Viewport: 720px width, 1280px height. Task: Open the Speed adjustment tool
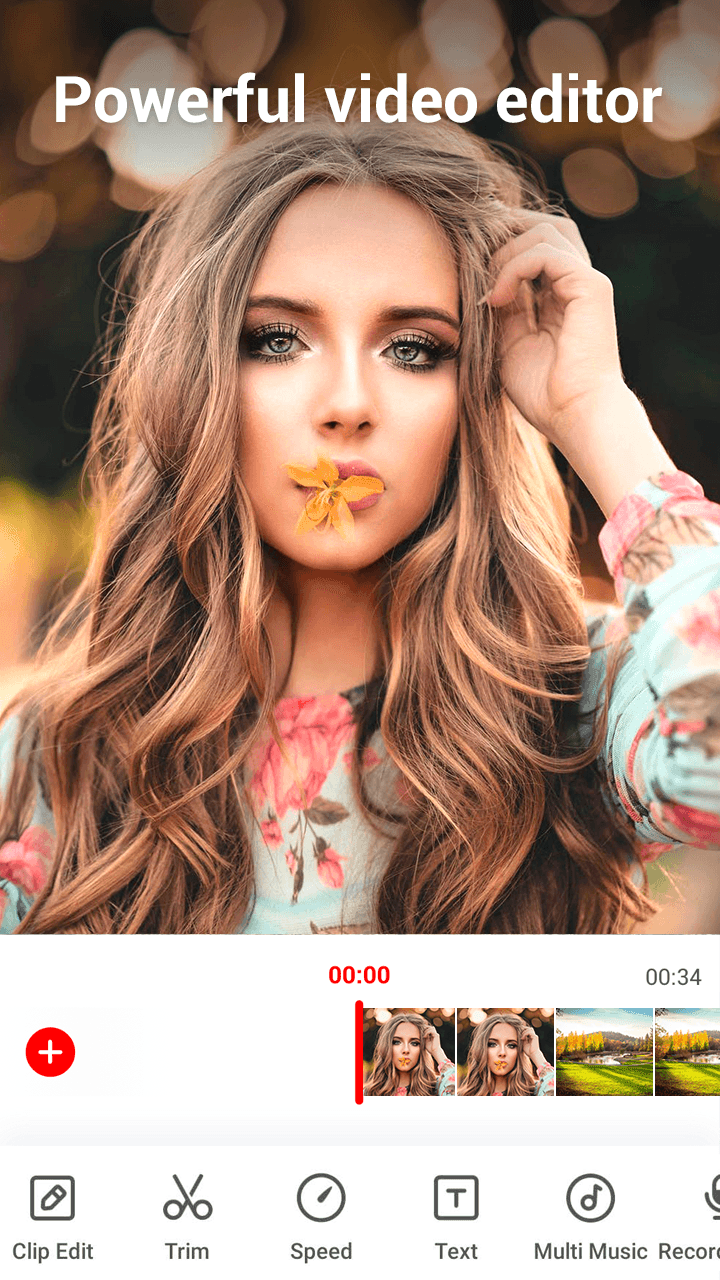tap(321, 1216)
